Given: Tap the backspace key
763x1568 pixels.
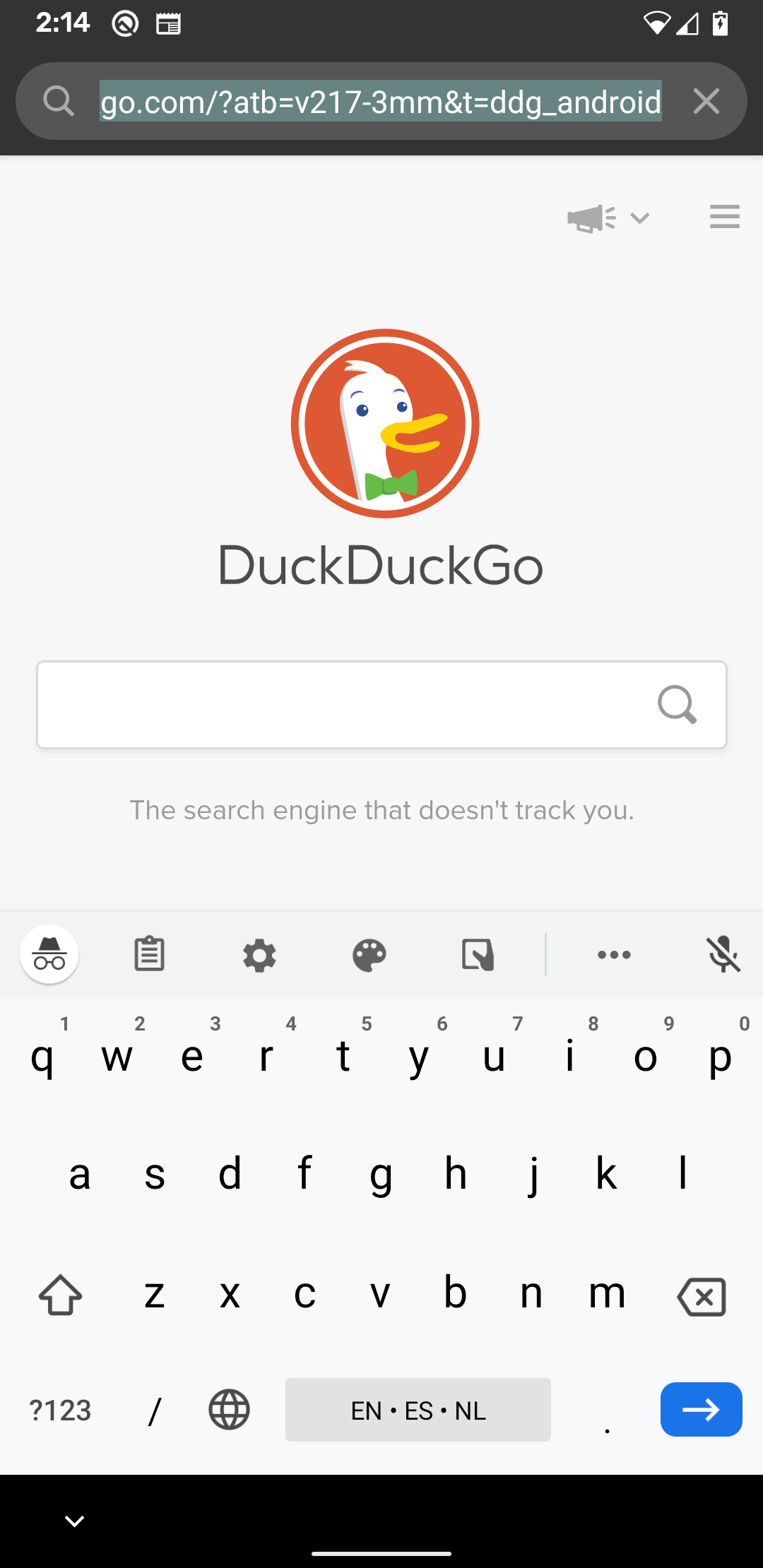Looking at the screenshot, I should coord(701,1296).
